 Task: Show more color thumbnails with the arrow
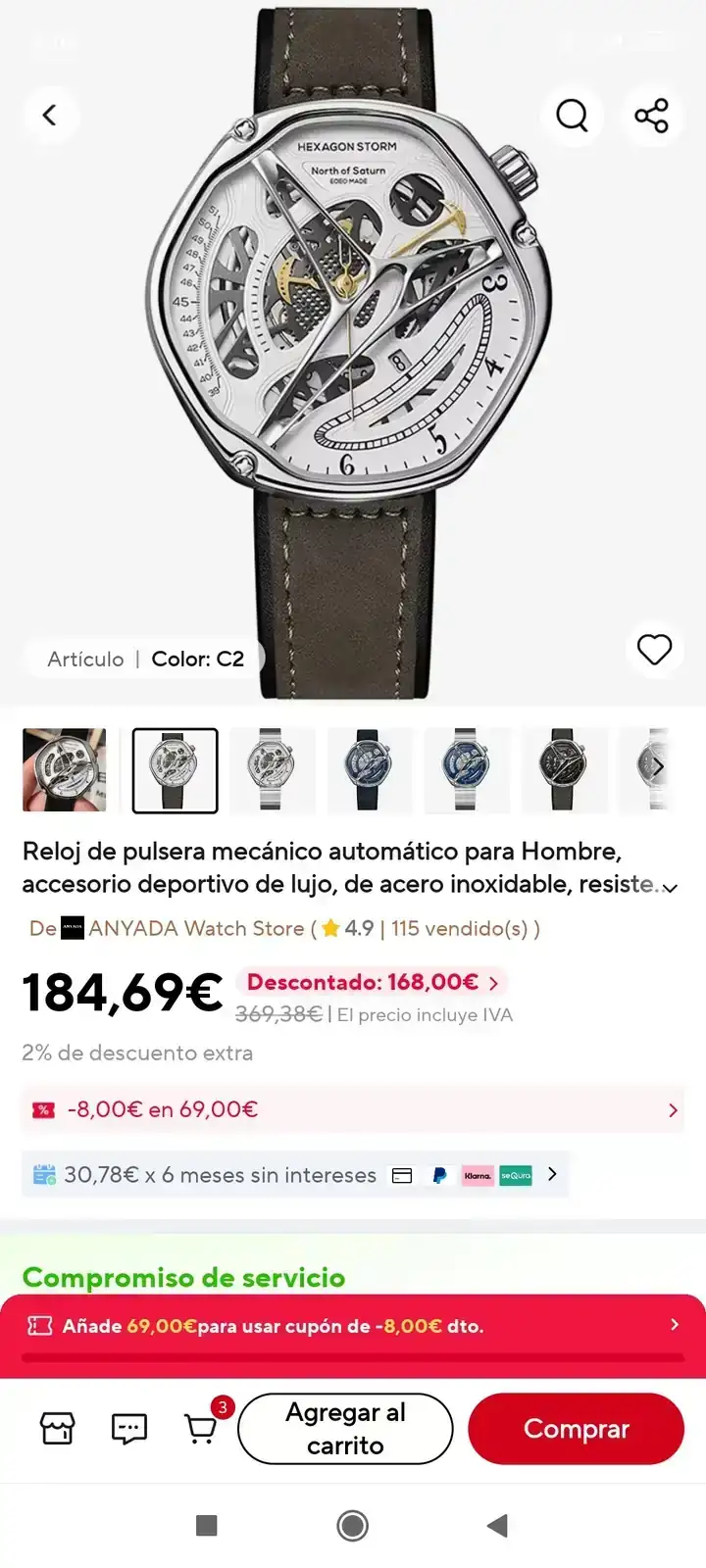pos(658,767)
